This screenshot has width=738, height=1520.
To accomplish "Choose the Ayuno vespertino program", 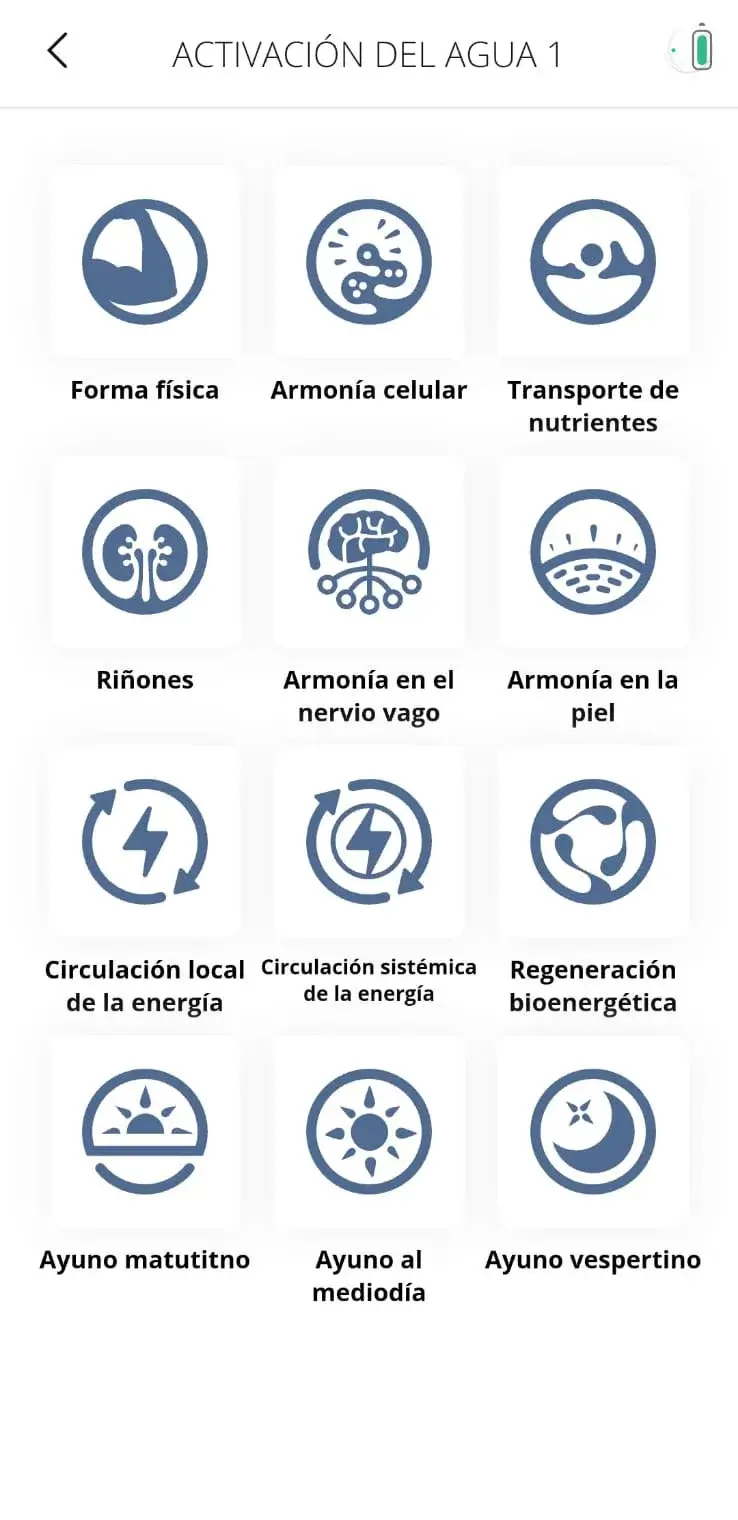I will point(593,1132).
